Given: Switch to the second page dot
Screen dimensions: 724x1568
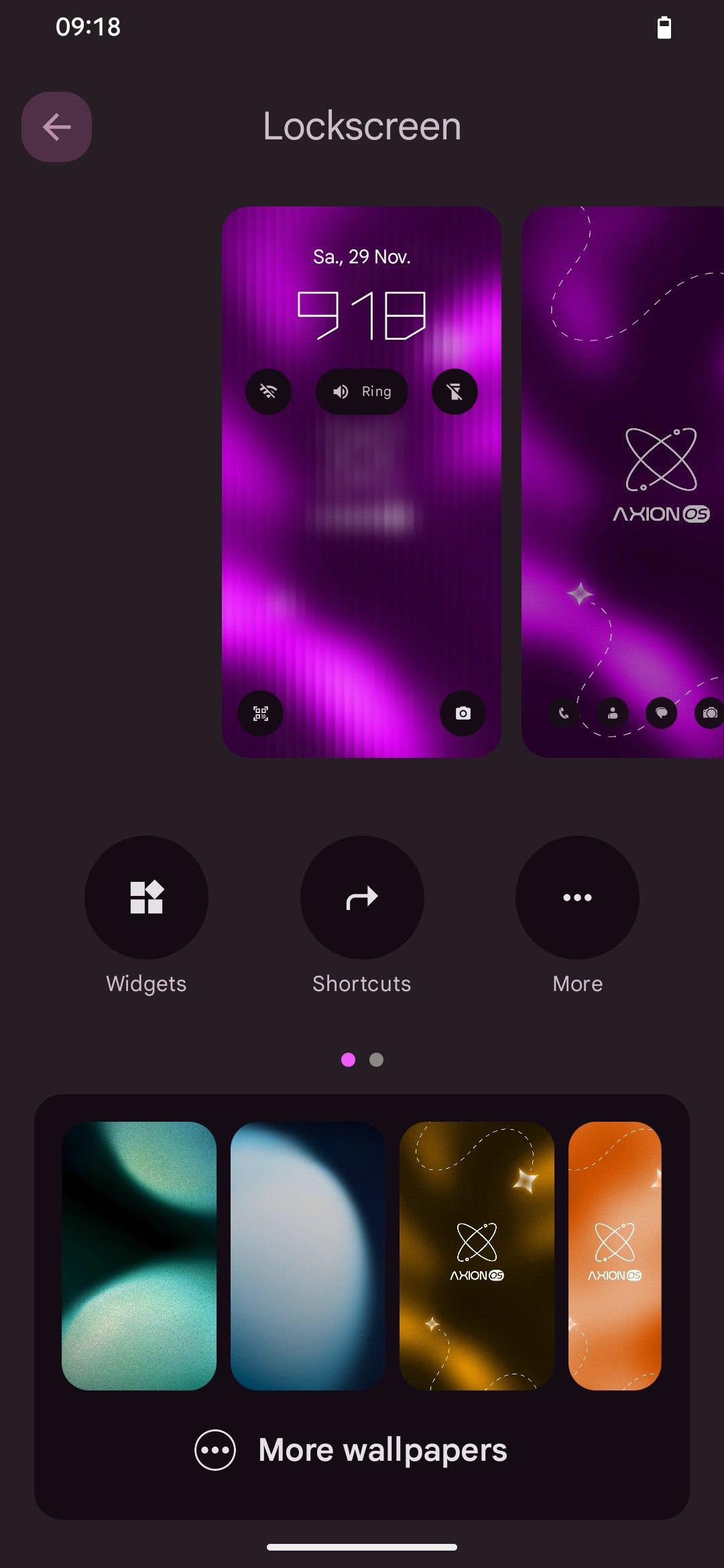Looking at the screenshot, I should (377, 1059).
